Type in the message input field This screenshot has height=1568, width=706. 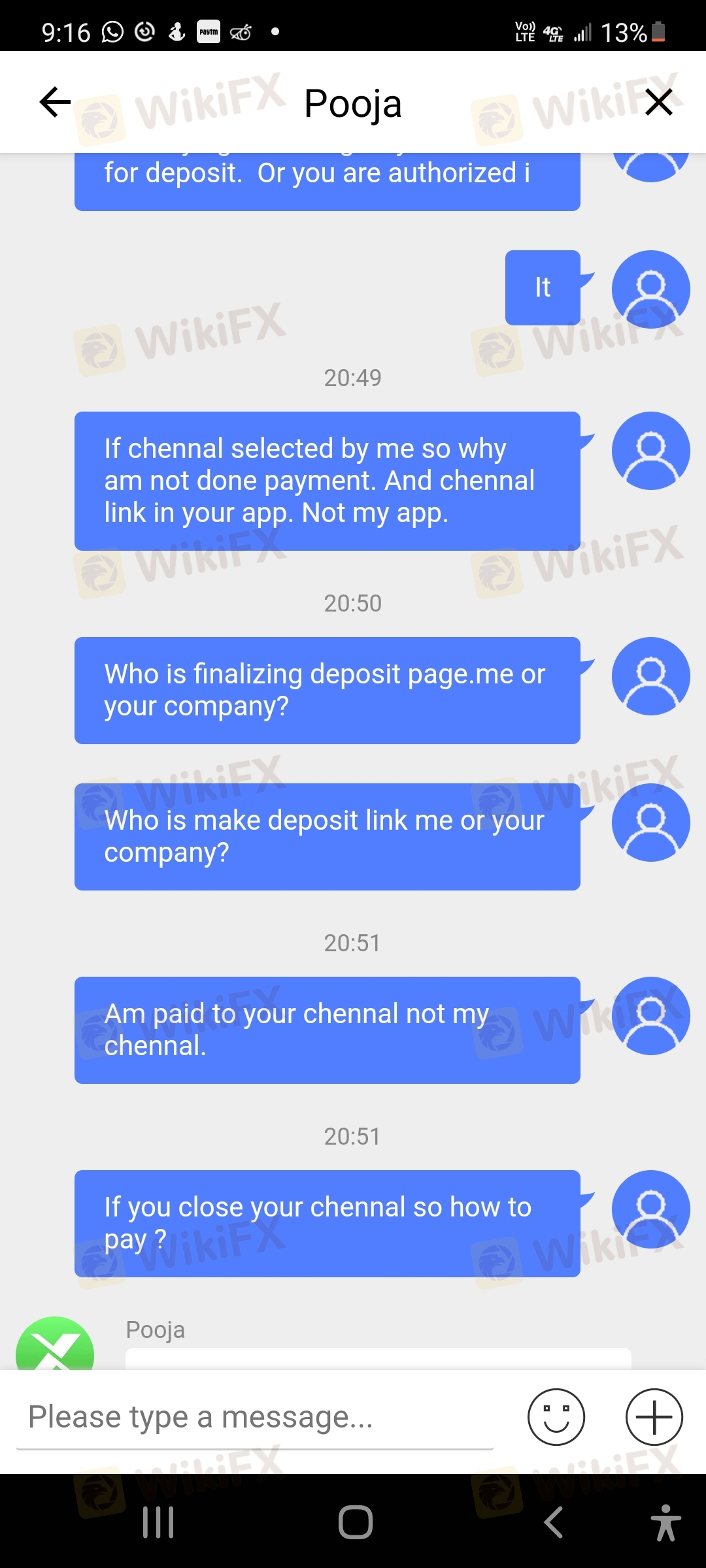coord(255,1418)
